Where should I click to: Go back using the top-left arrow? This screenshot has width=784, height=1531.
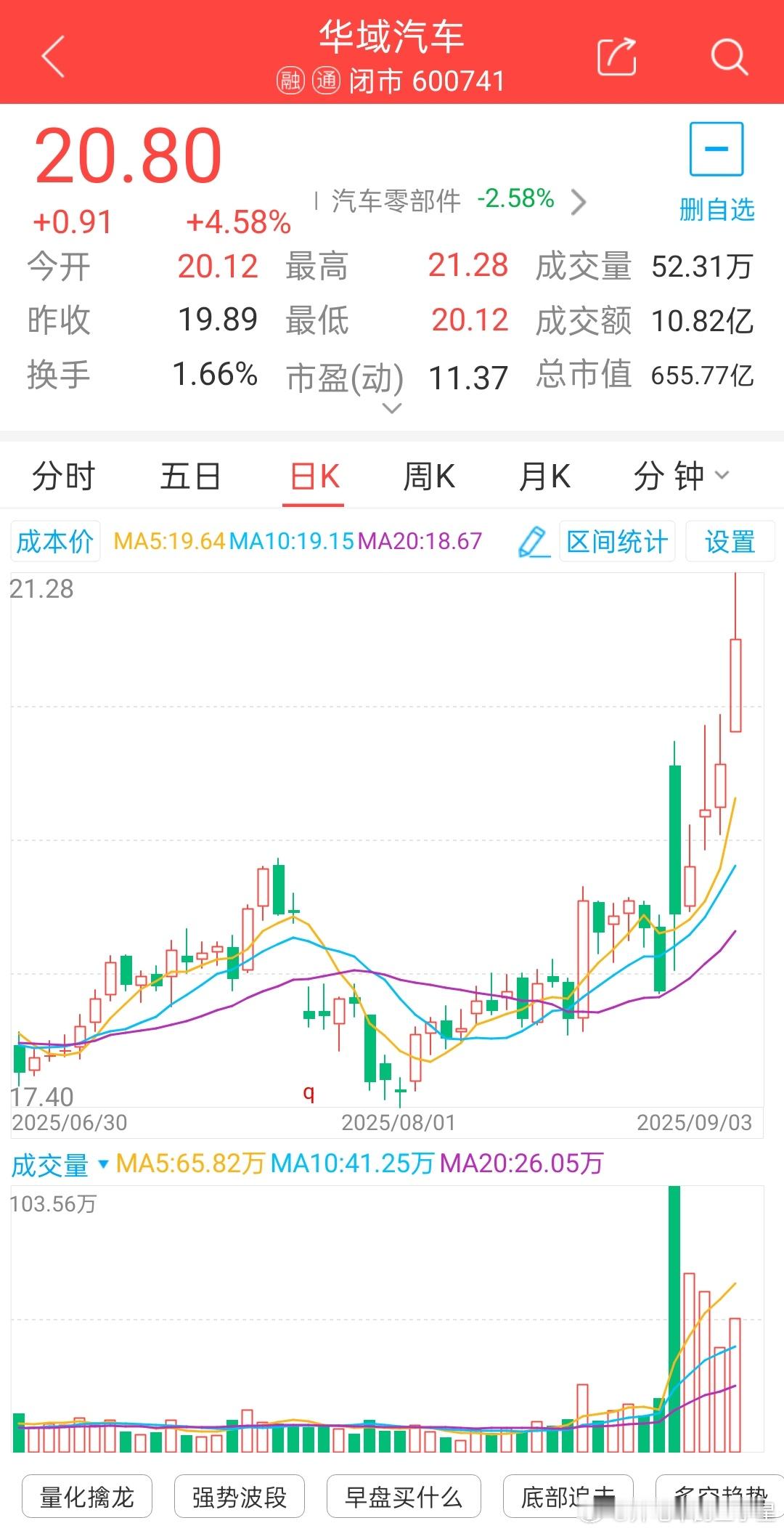click(x=54, y=56)
